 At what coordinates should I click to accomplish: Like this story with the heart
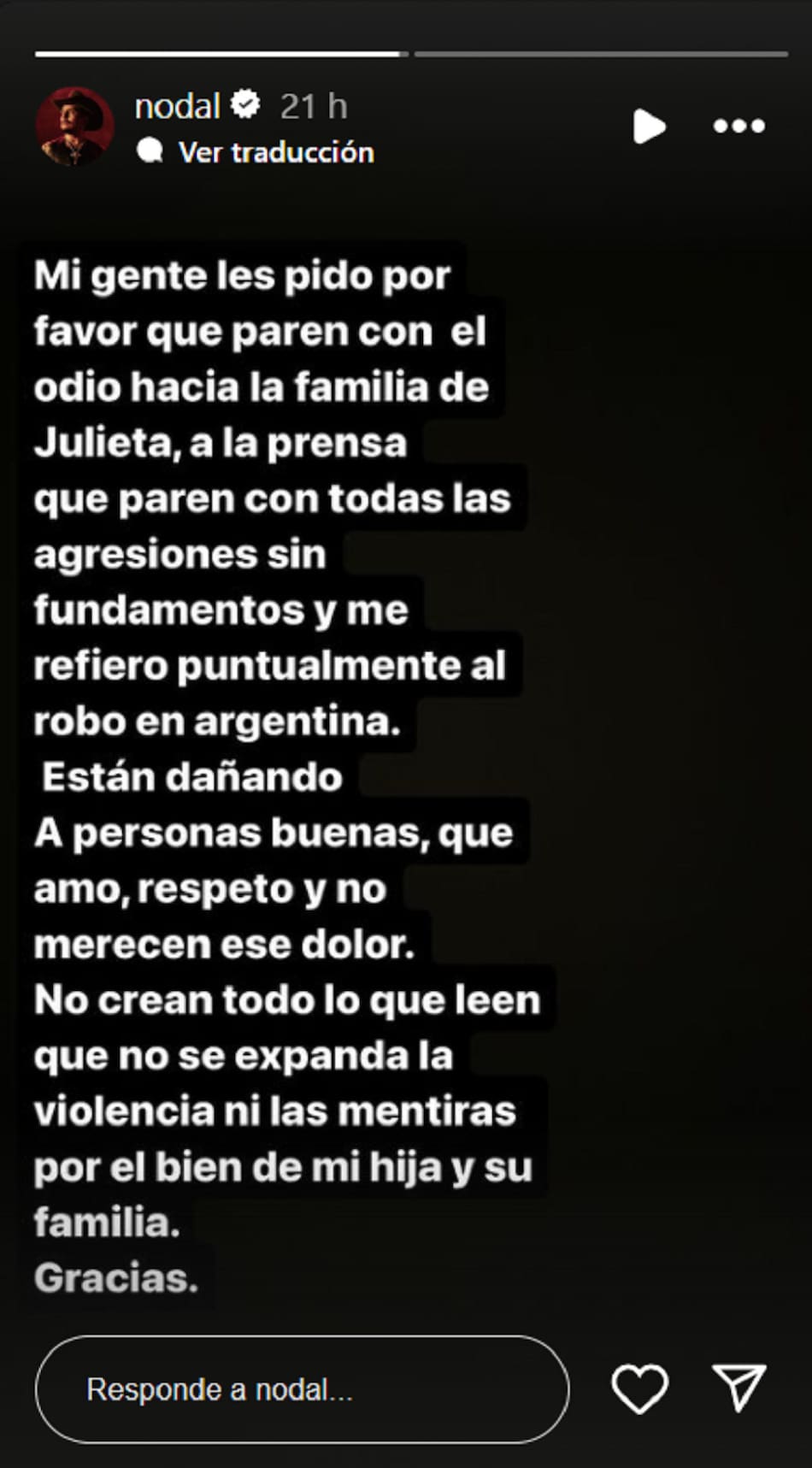point(639,1388)
